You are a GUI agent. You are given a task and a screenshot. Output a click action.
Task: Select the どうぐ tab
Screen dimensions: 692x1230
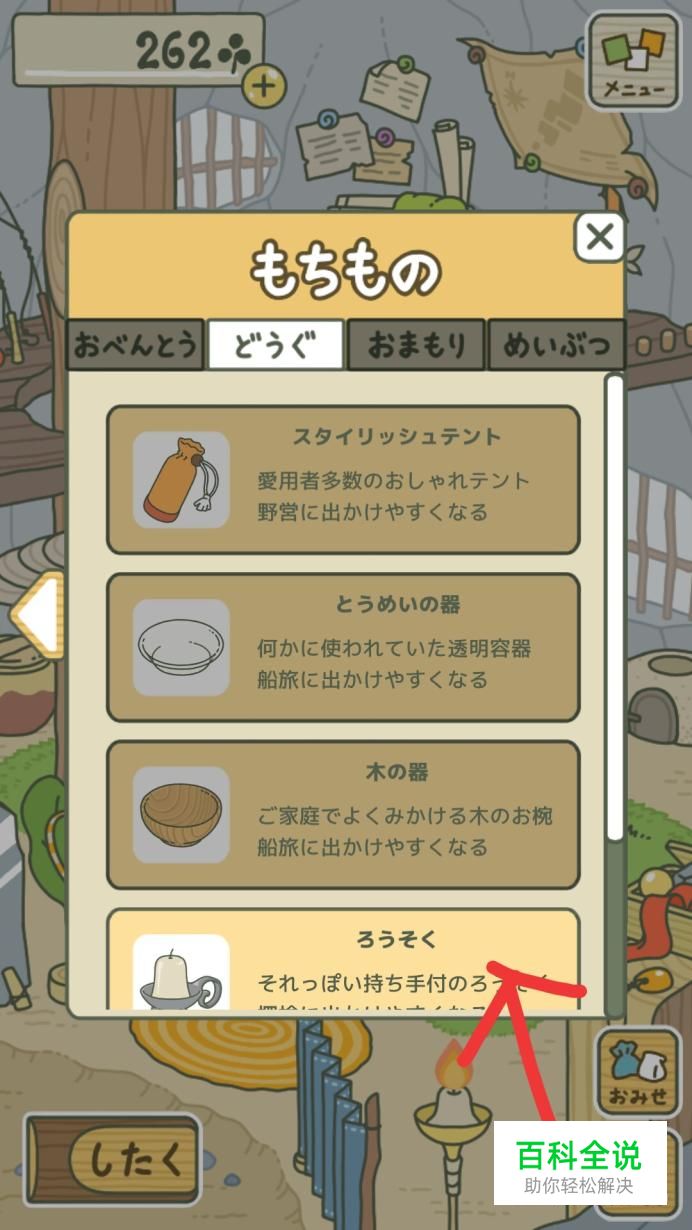click(276, 346)
